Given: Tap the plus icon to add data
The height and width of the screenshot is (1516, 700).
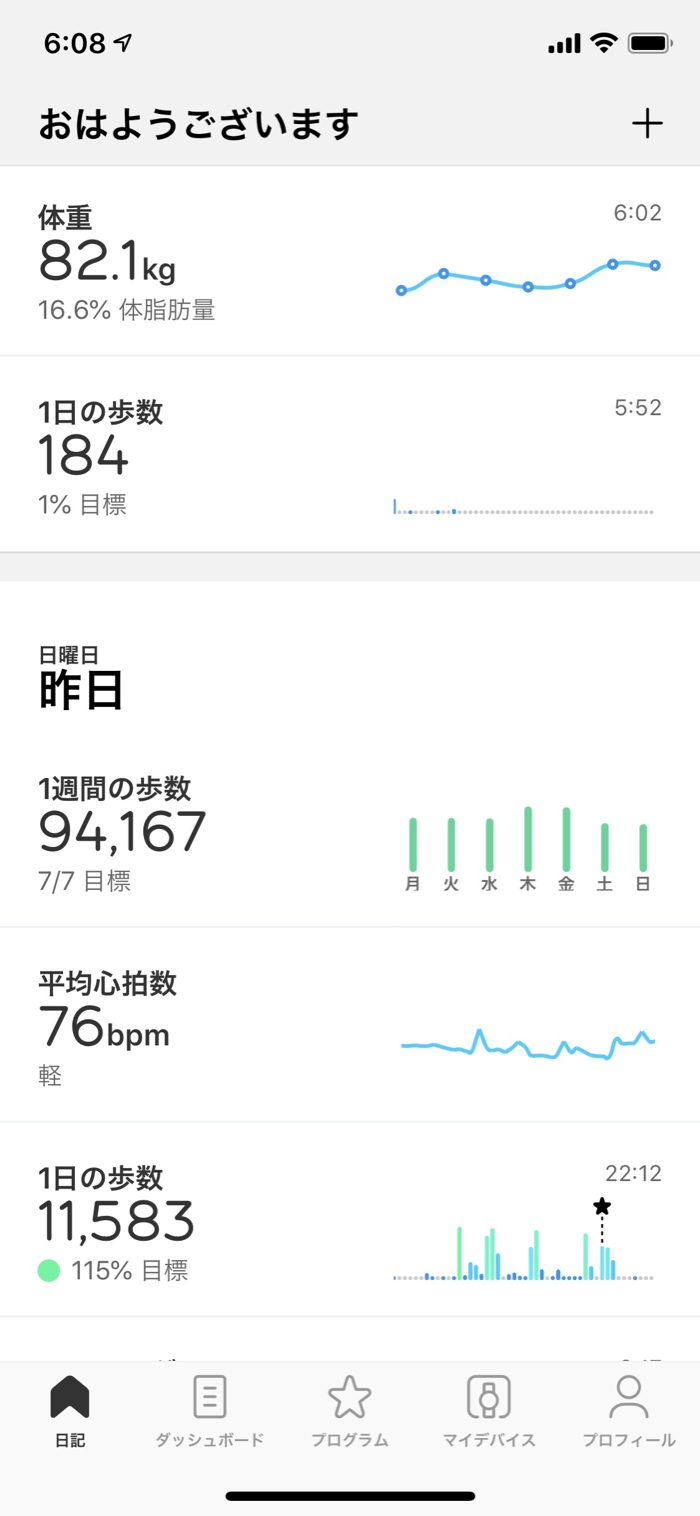Looking at the screenshot, I should 648,124.
